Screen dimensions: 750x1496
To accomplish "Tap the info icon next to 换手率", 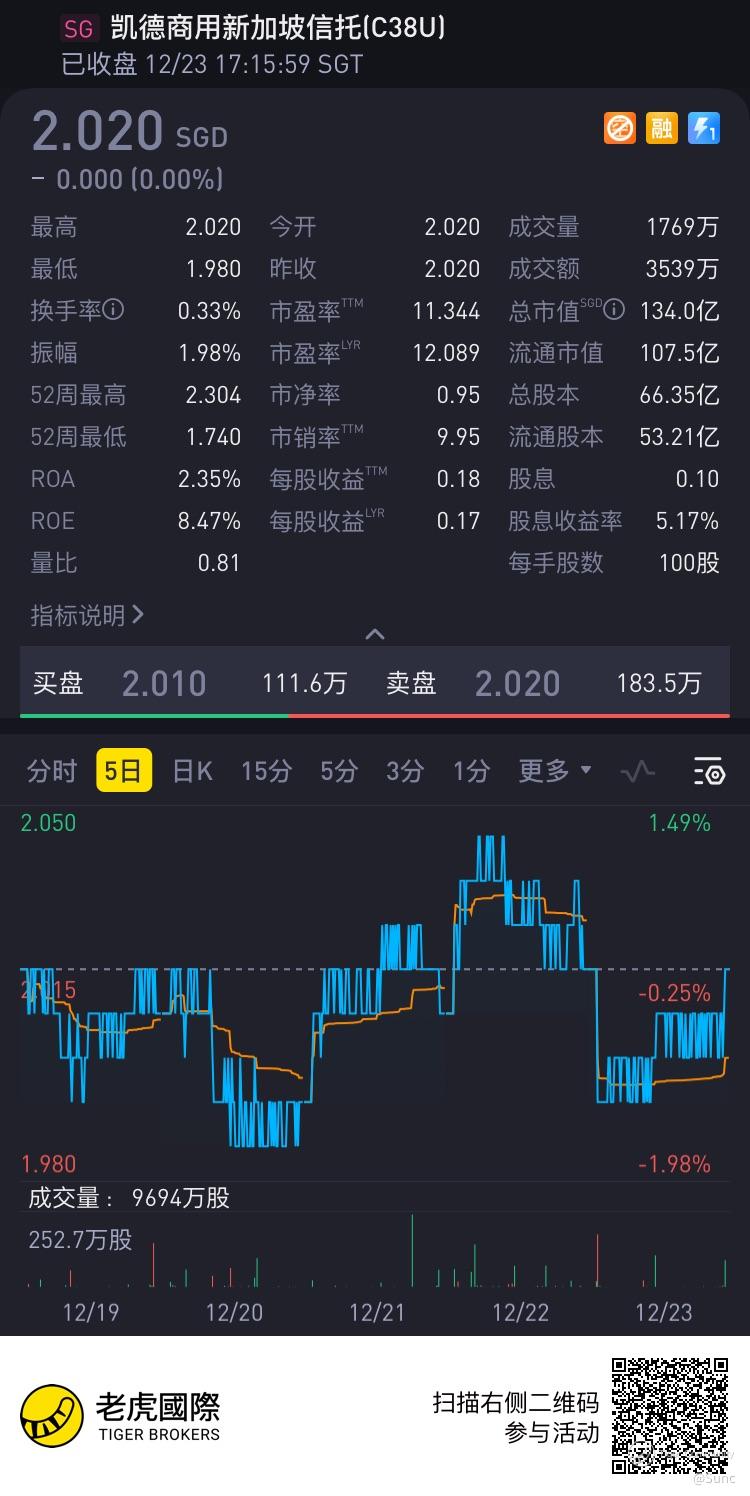I will click(114, 310).
